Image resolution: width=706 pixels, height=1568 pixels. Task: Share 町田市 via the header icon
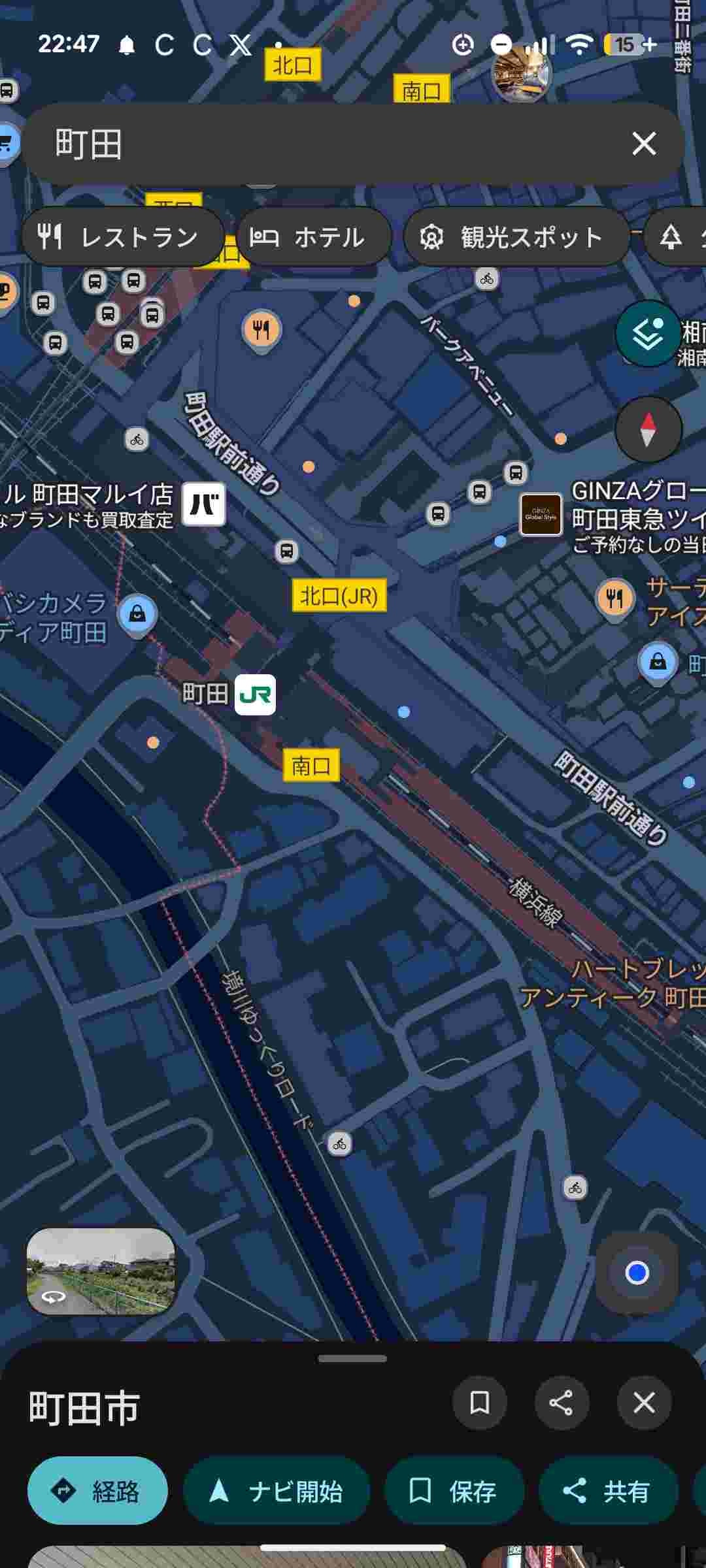[562, 1403]
